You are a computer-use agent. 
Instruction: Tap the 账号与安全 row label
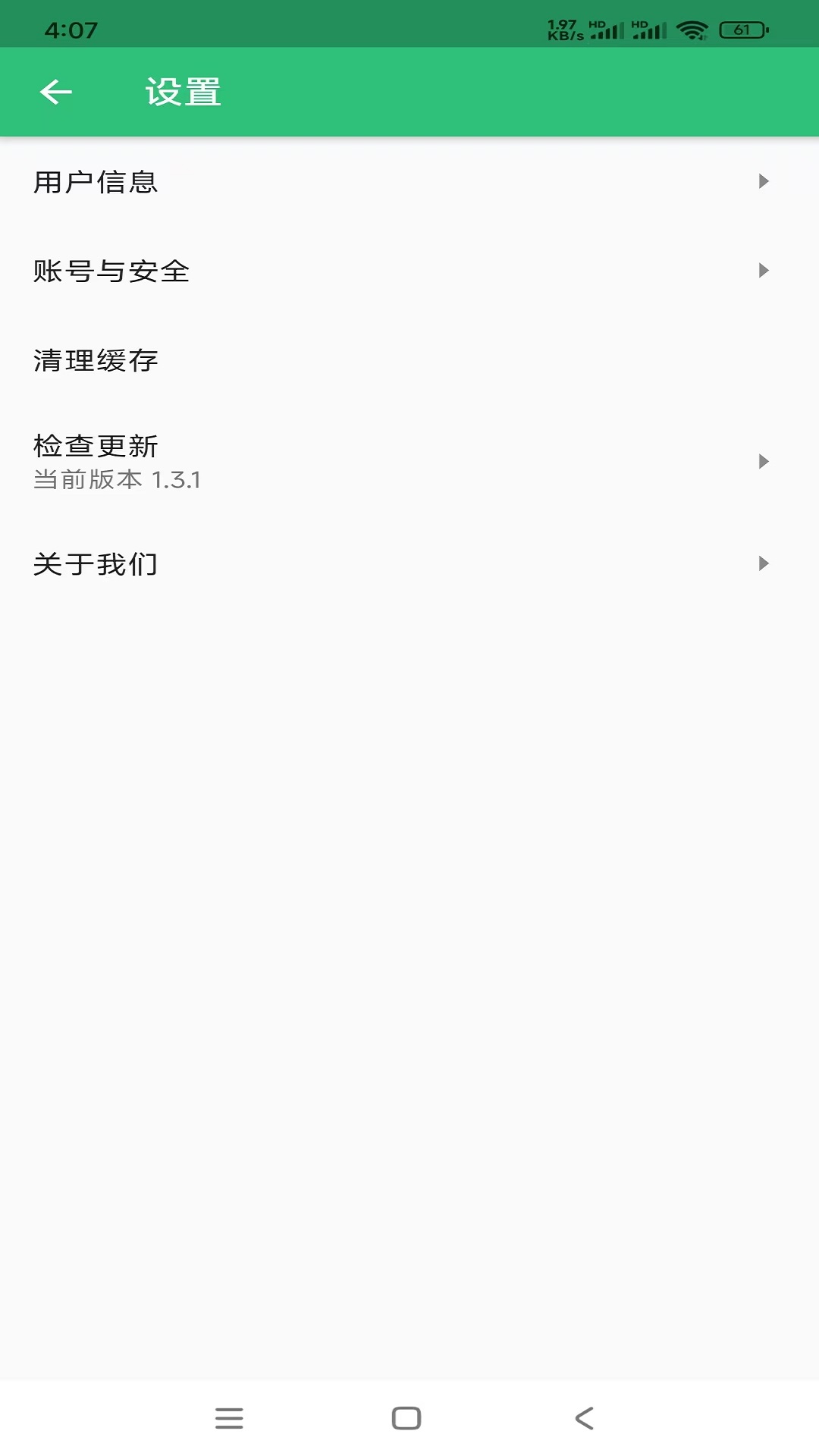[x=111, y=271]
